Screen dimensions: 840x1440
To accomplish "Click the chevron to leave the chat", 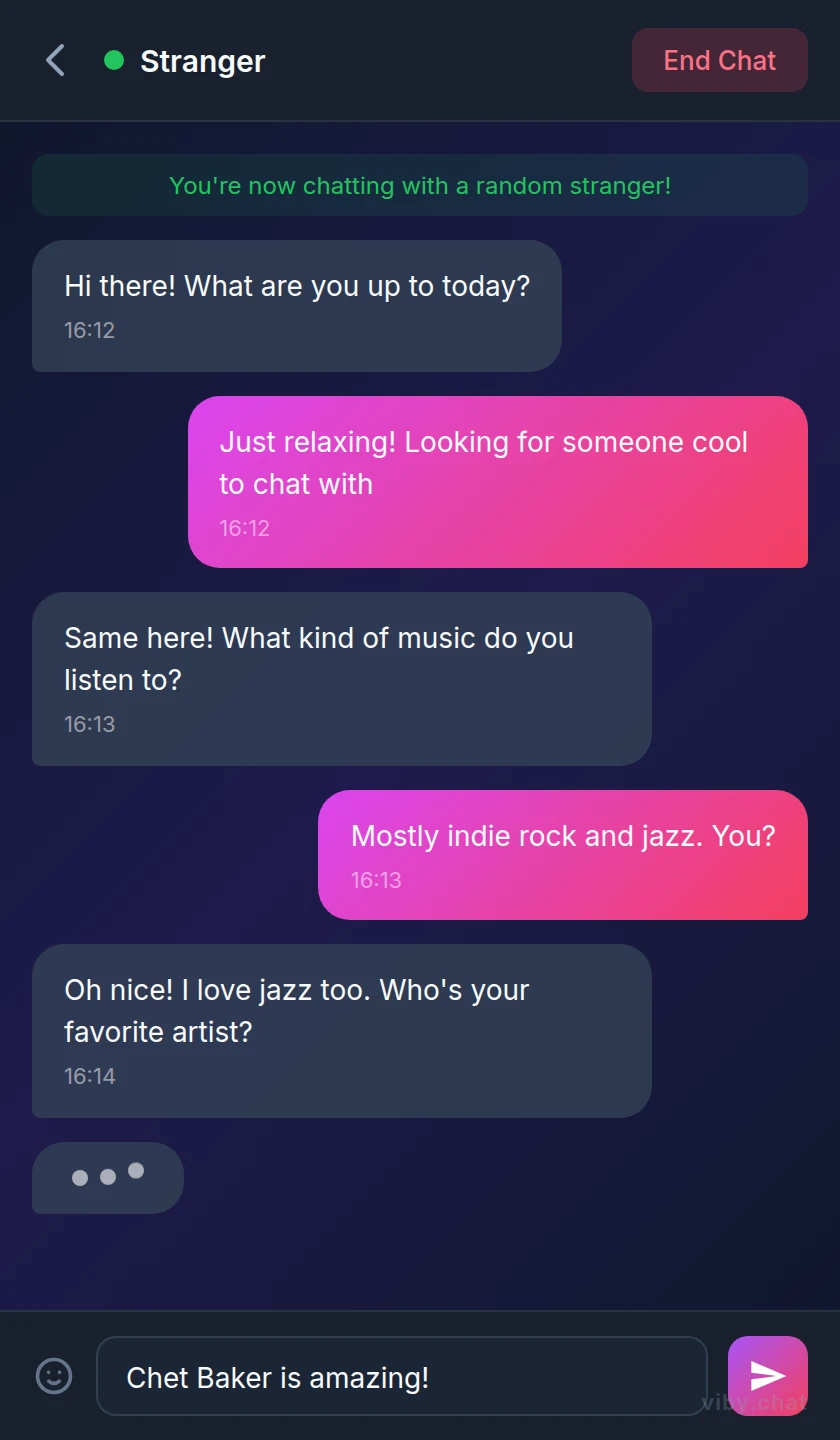I will click(x=54, y=60).
